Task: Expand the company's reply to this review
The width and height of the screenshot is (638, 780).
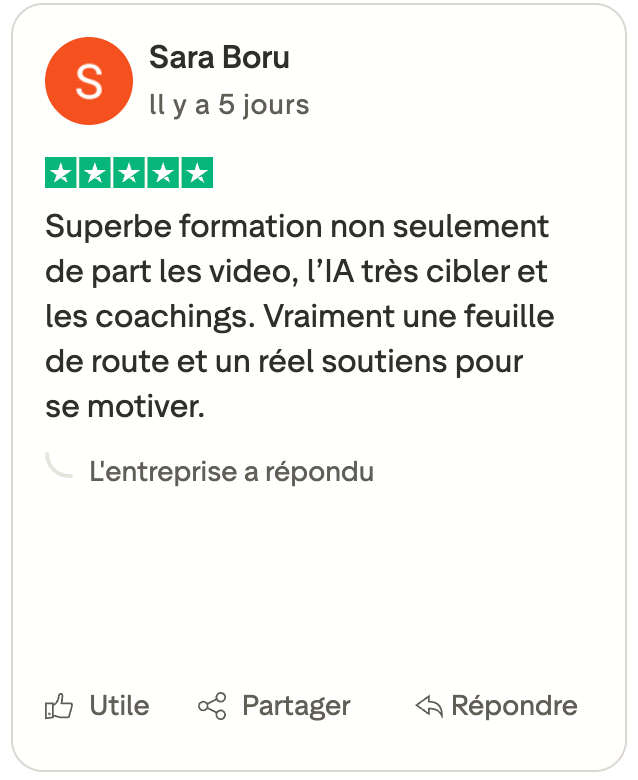Action: coord(231,471)
